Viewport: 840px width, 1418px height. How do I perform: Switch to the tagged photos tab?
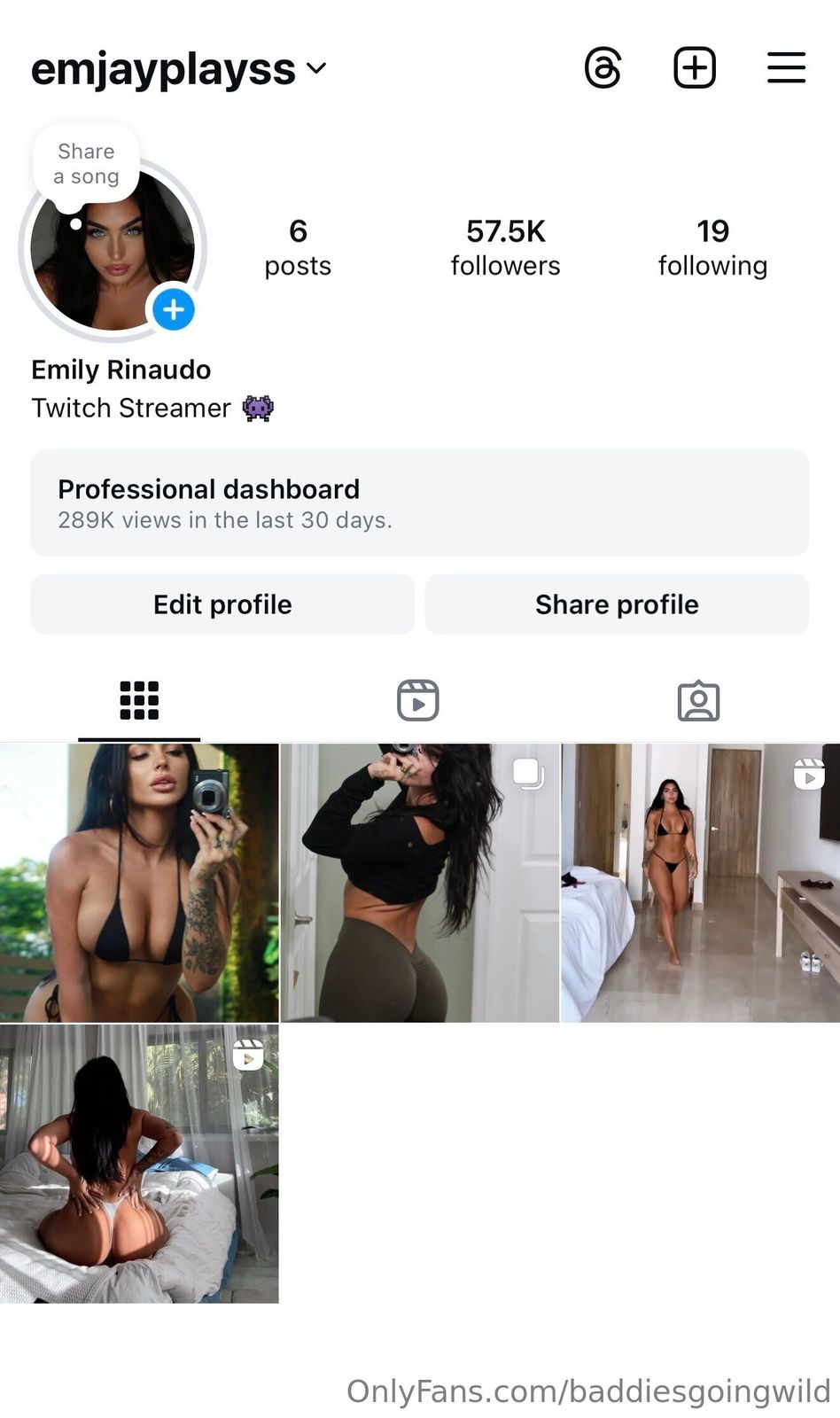(698, 701)
